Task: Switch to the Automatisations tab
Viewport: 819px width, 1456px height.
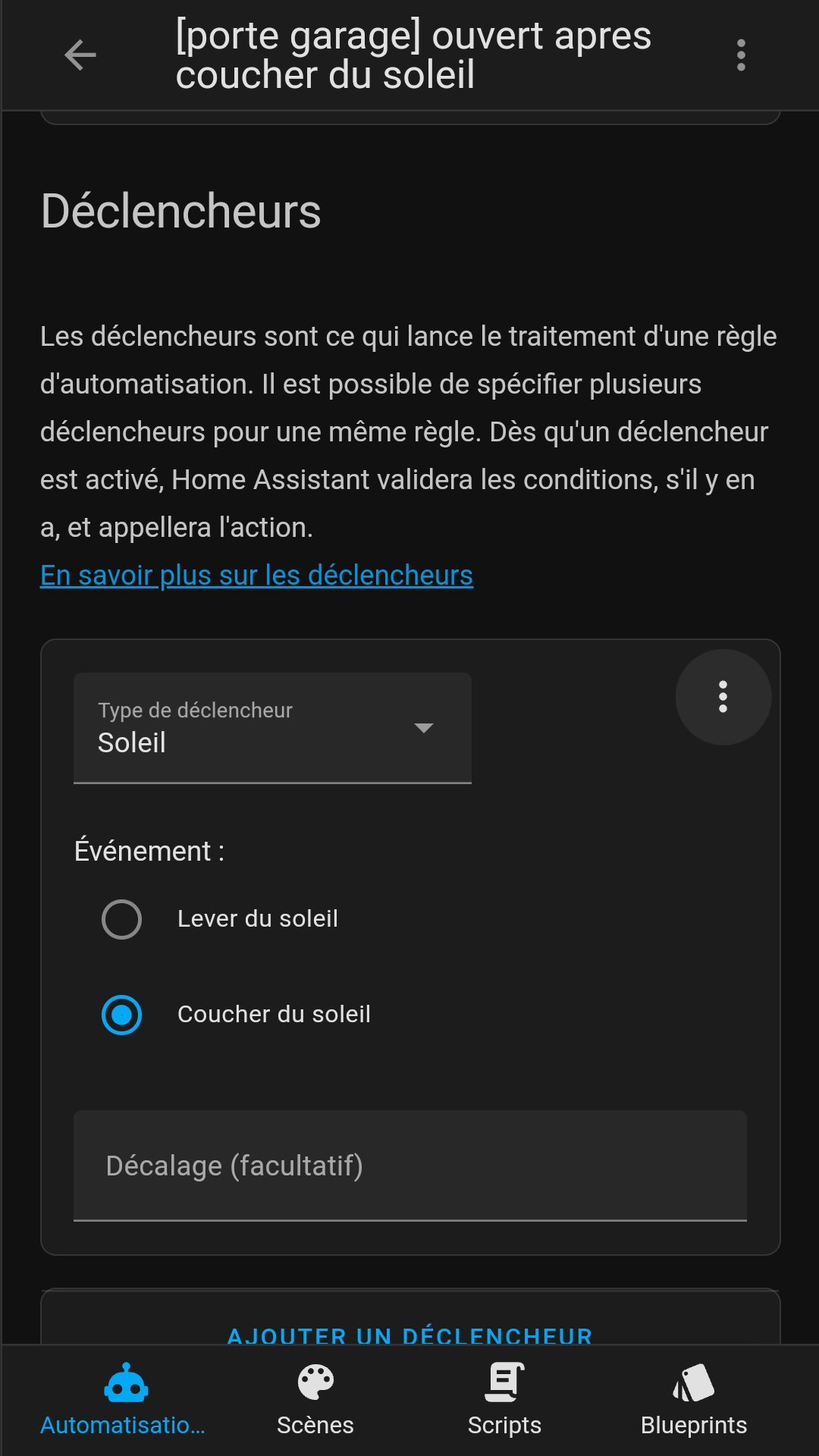Action: coord(124,1400)
